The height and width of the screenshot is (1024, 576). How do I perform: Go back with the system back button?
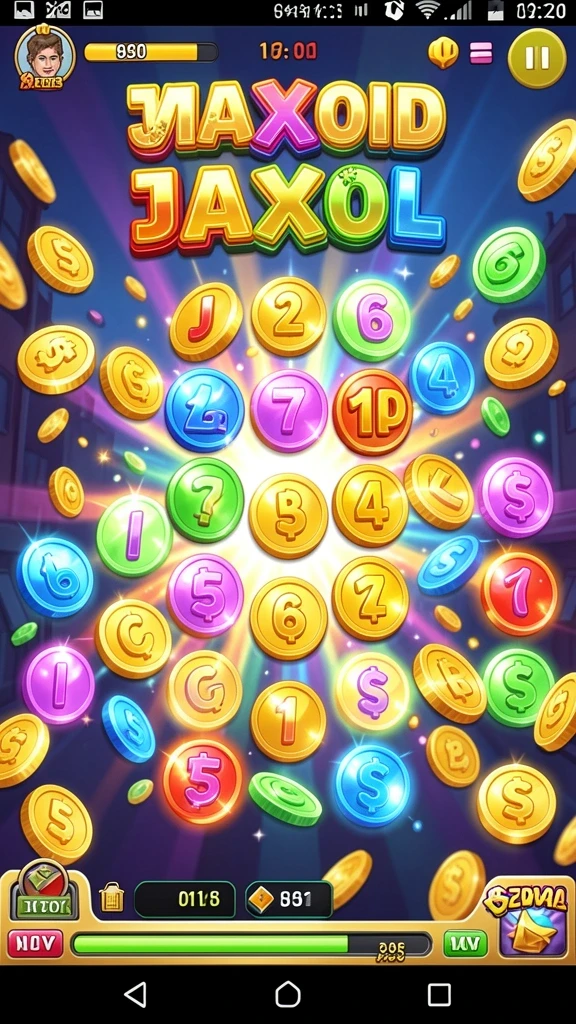(135, 995)
